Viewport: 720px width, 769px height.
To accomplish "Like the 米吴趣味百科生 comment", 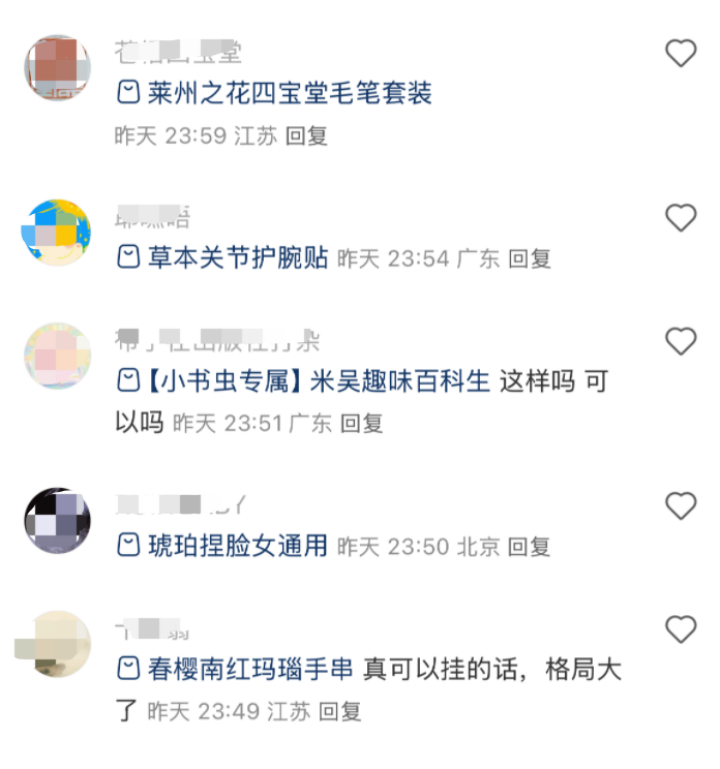I will coord(680,342).
